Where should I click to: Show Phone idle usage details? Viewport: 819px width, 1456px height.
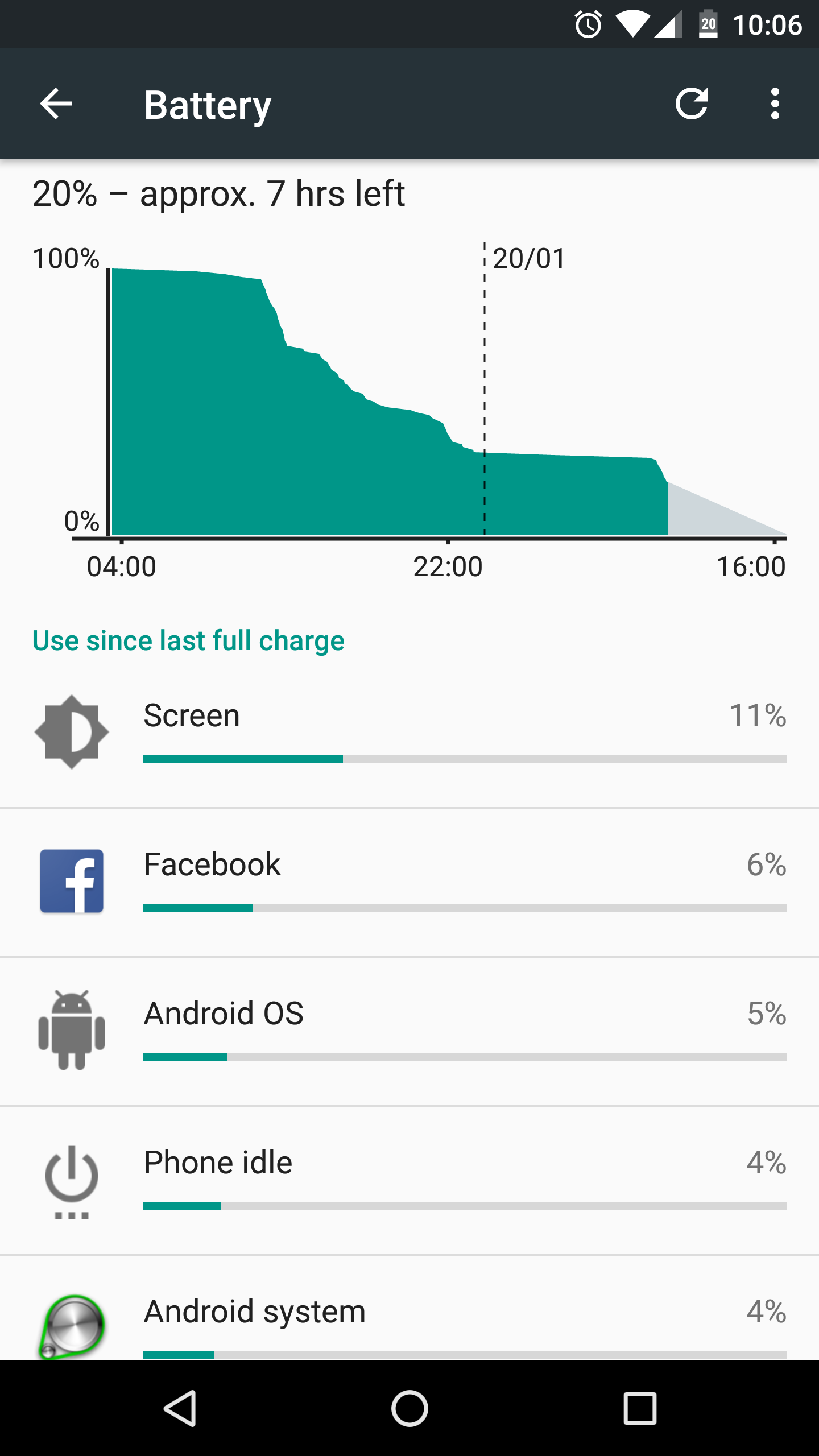point(409,1180)
